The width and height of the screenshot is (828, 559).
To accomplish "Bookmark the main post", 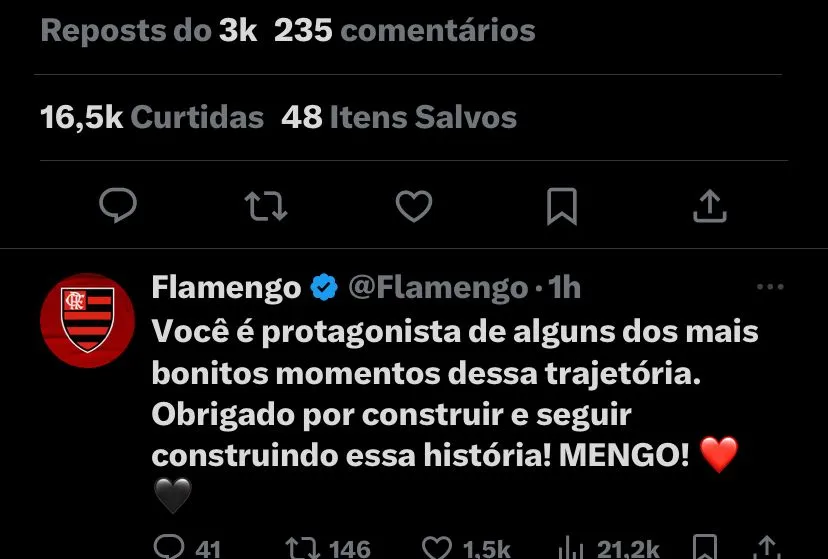I will coord(561,207).
